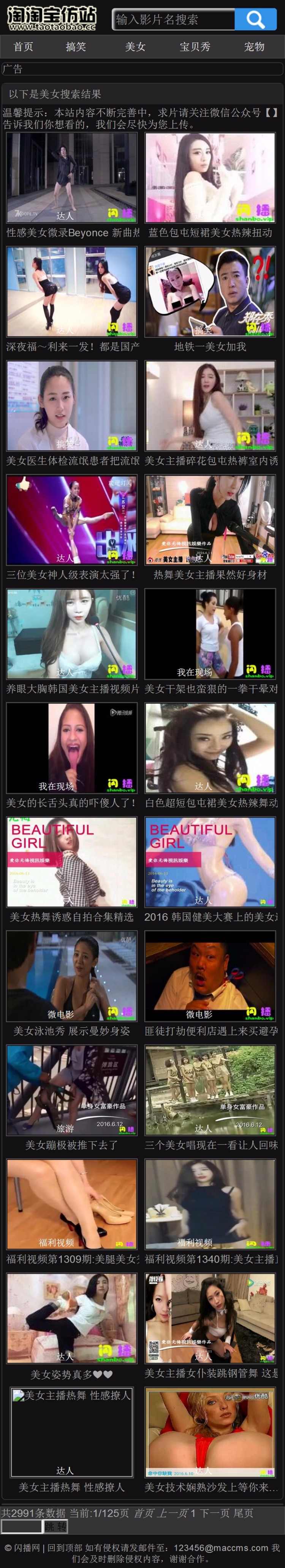Image resolution: width=285 pixels, height=1568 pixels.
Task: Jump to 尾页 of results
Action: point(244,1512)
